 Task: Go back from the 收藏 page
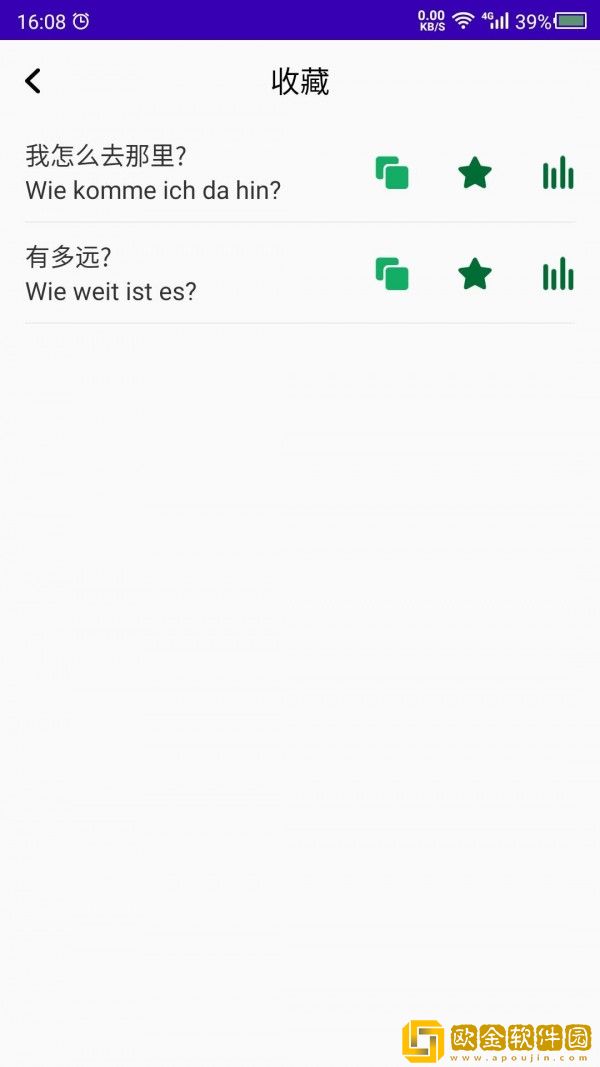[x=33, y=81]
